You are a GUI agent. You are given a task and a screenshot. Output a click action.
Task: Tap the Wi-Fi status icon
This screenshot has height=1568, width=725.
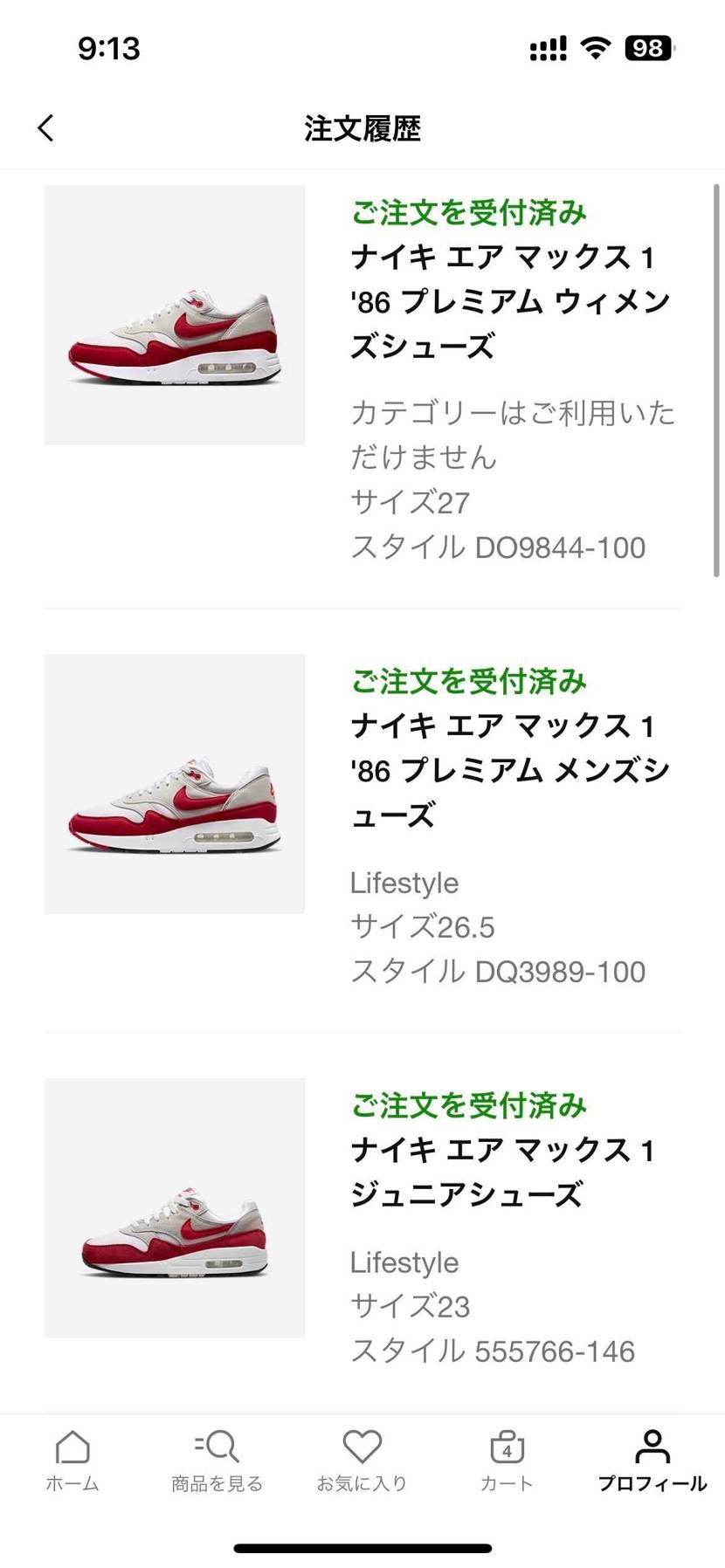[595, 48]
